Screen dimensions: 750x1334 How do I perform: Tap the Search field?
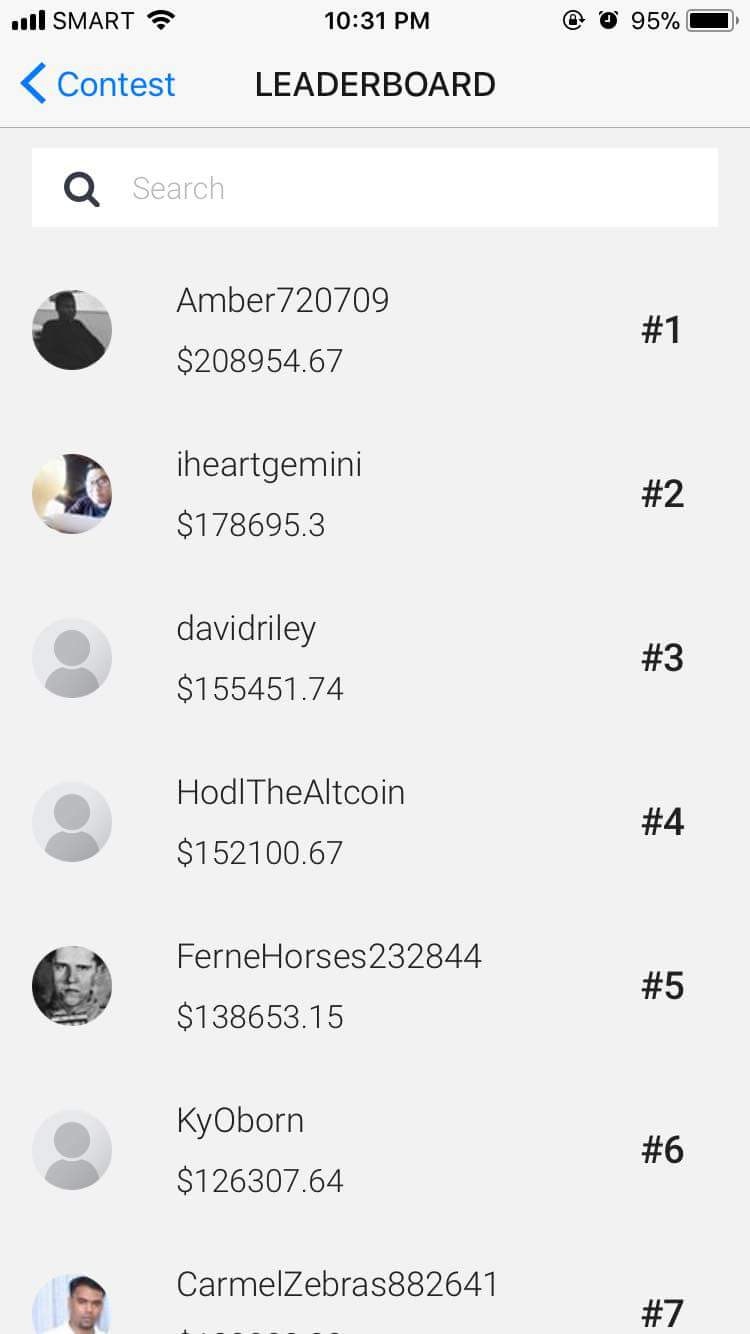point(375,188)
